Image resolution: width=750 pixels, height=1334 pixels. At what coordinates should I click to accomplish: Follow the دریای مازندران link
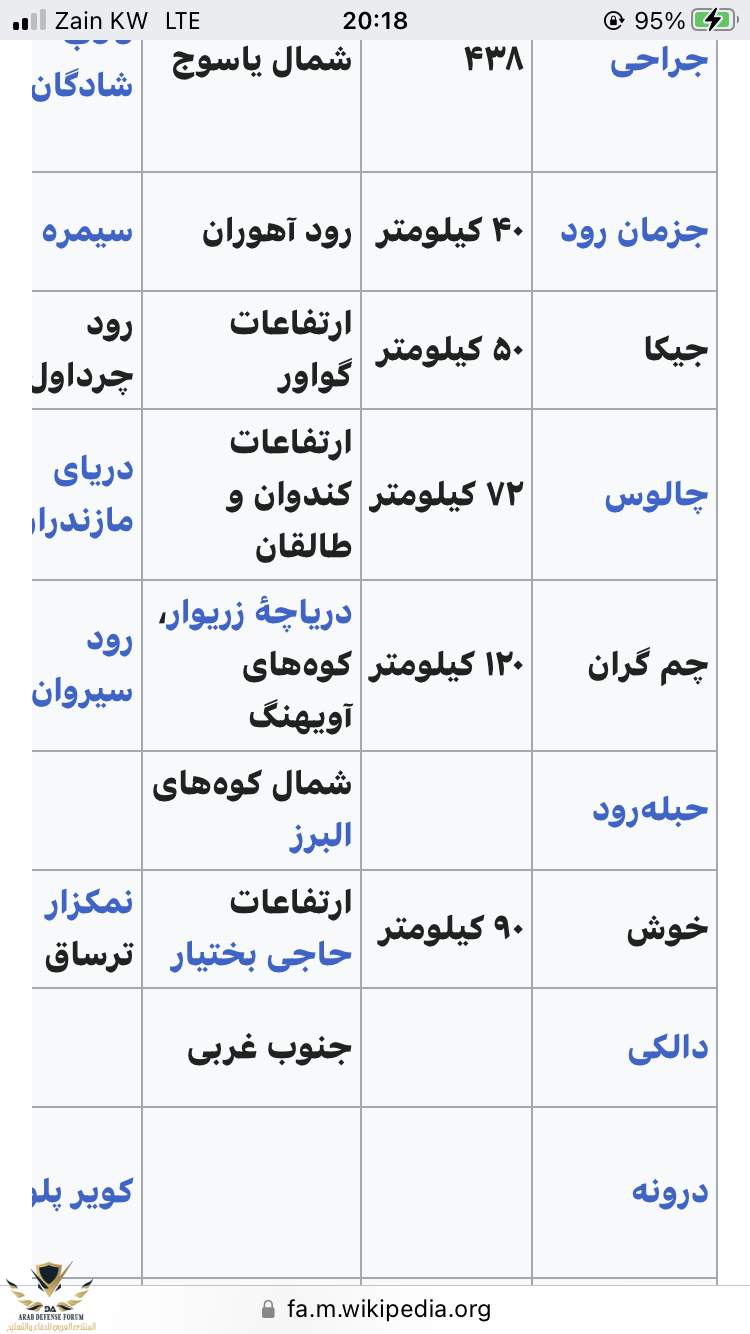tap(90, 495)
